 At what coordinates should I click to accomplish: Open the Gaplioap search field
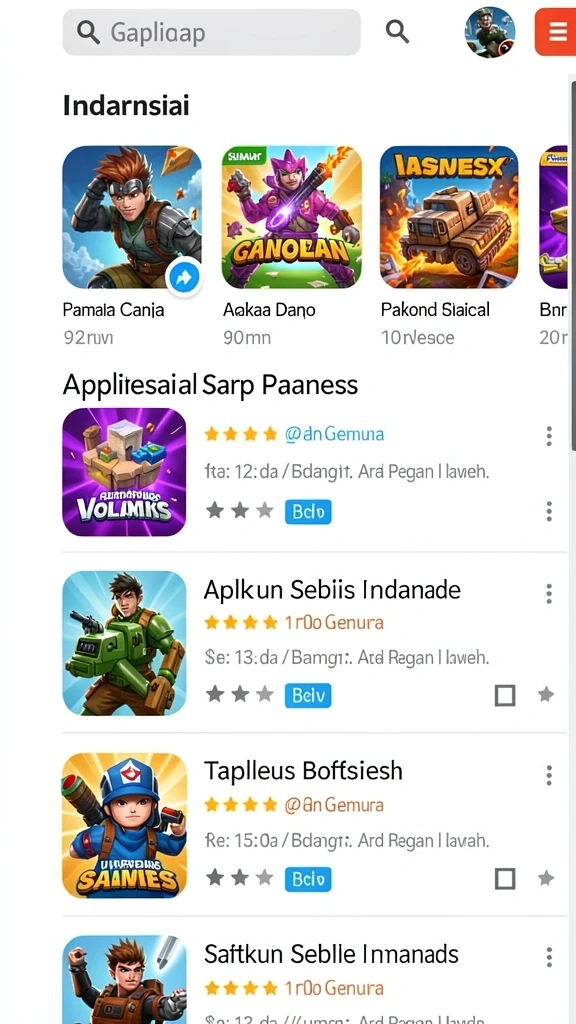coord(211,32)
